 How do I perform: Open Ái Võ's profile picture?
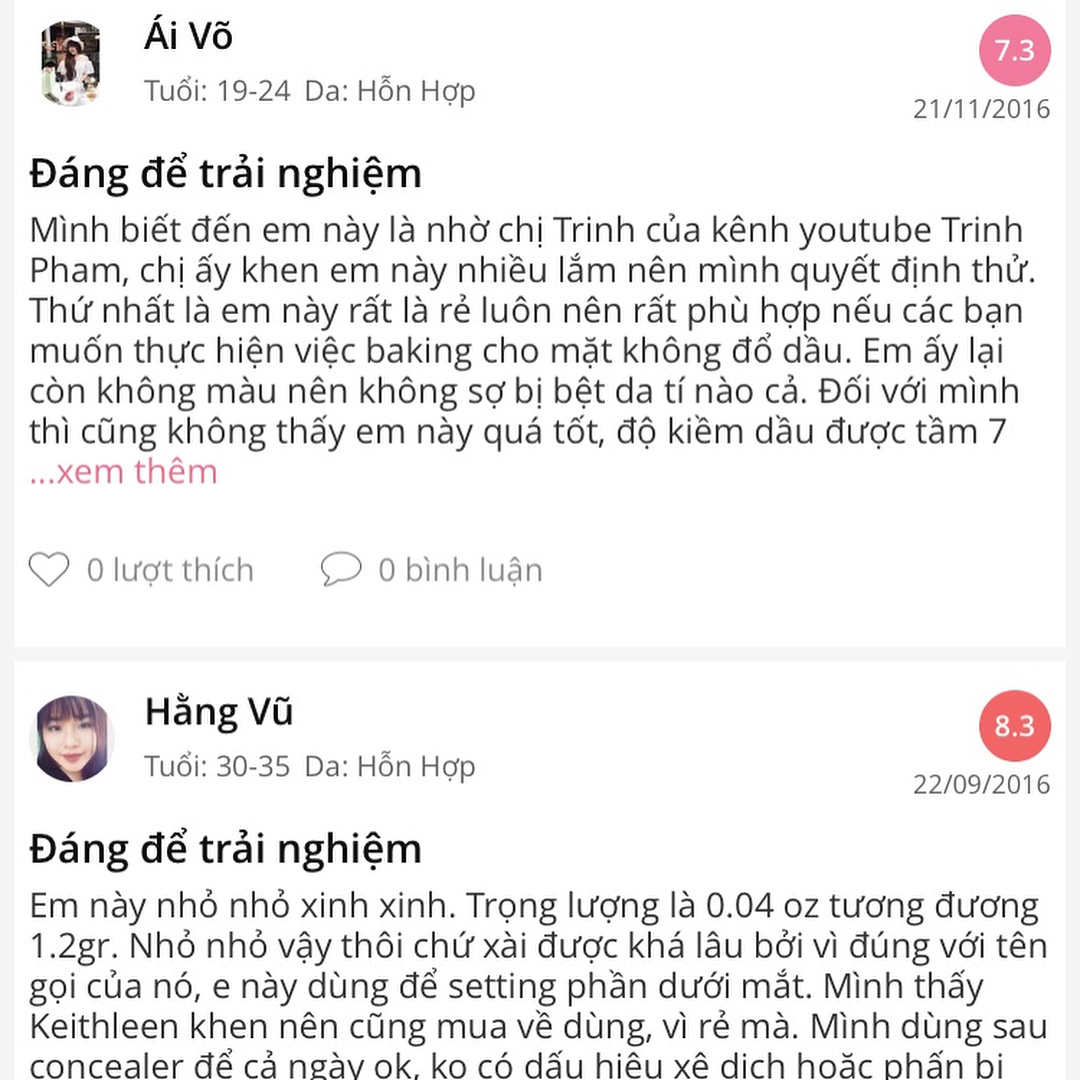tap(71, 63)
